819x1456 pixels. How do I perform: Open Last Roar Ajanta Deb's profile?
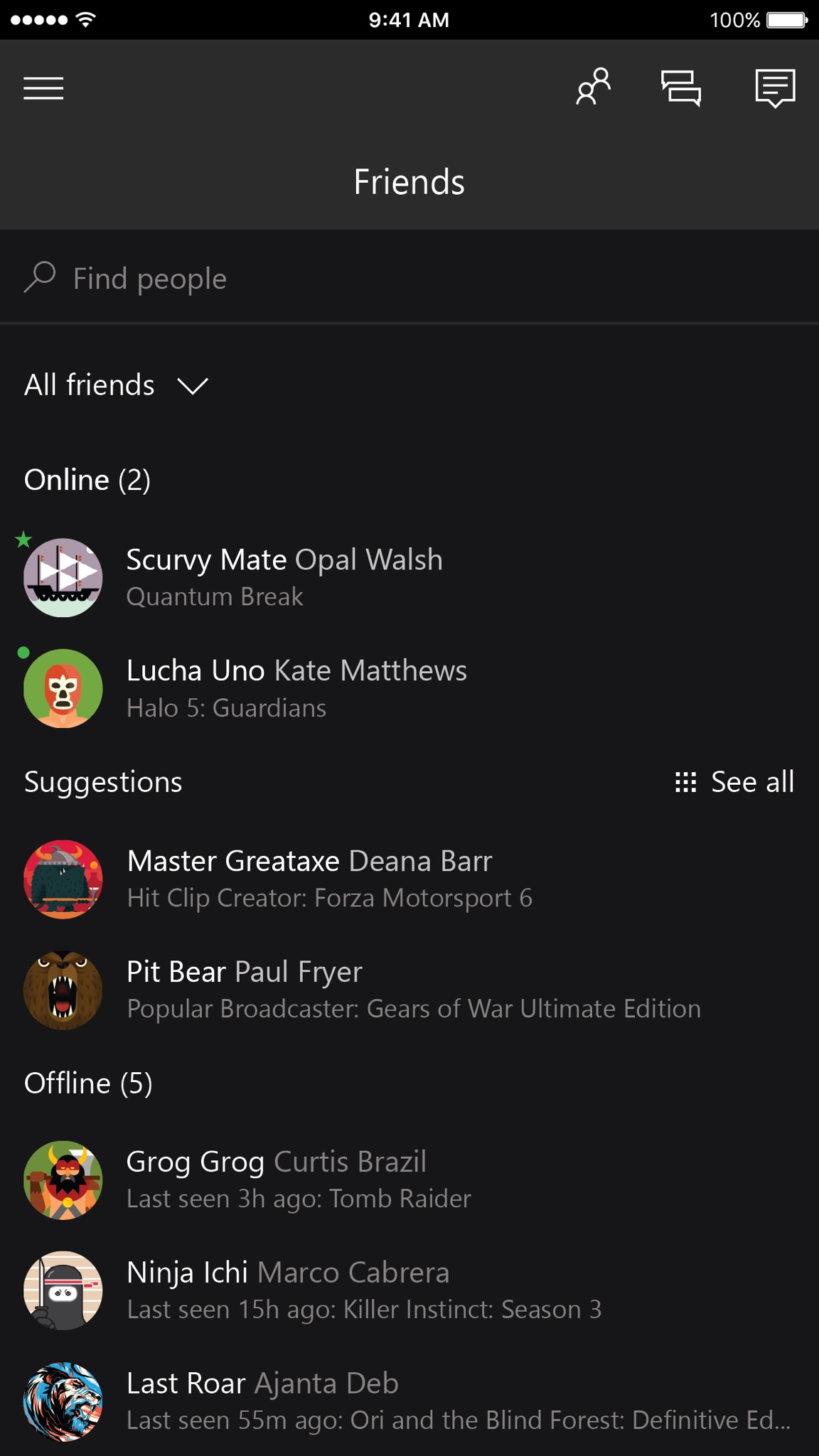pyautogui.click(x=409, y=1401)
